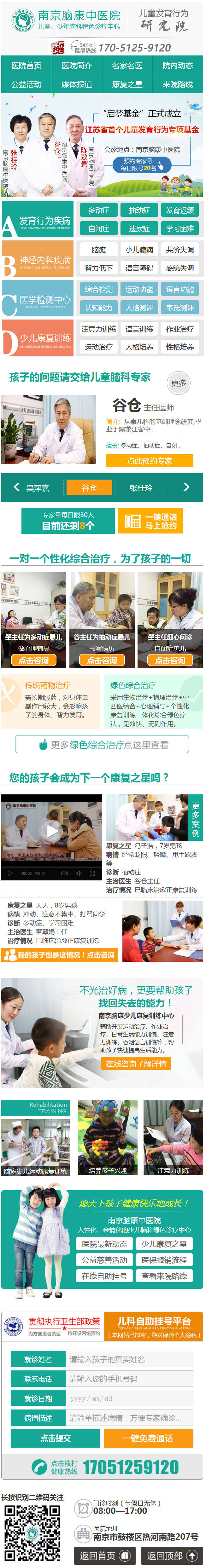Tap 一键通话 马上抢约 button
This screenshot has width=206, height=1568.
pyautogui.click(x=150, y=521)
